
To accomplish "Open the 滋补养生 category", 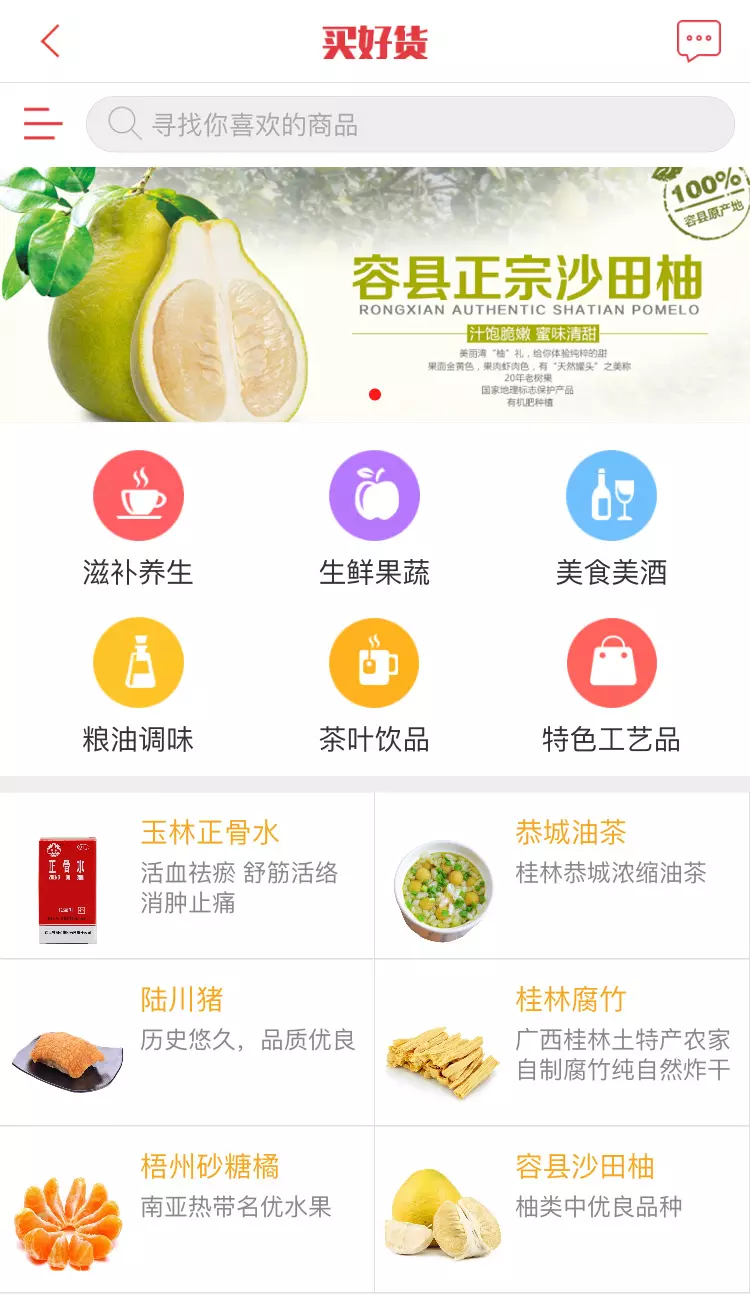I will [x=138, y=518].
